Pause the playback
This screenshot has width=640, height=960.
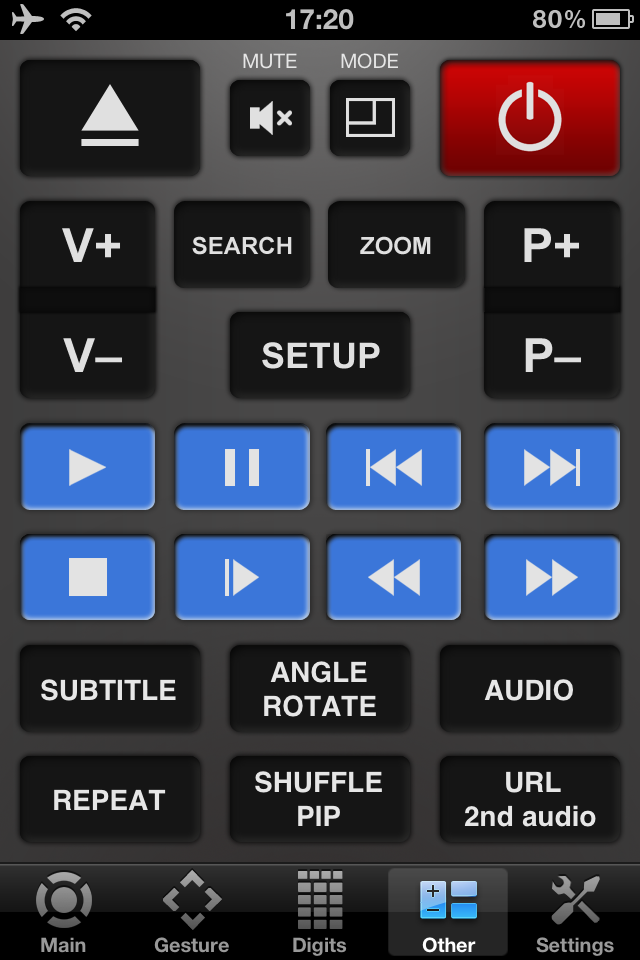pyautogui.click(x=242, y=467)
